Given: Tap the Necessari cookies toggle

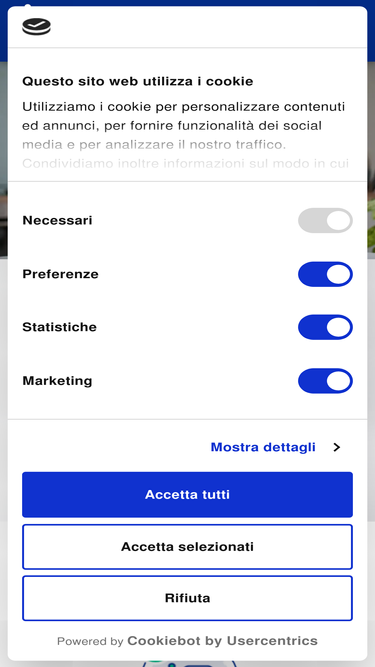Looking at the screenshot, I should coord(325,220).
